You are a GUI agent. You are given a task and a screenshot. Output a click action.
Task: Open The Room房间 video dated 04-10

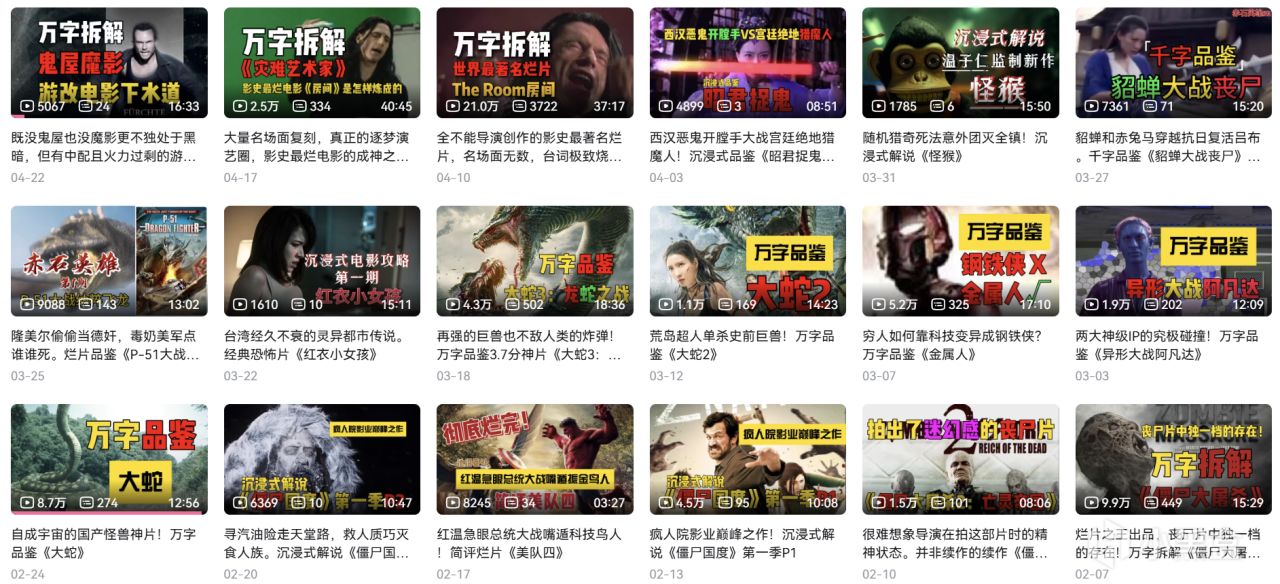(535, 63)
